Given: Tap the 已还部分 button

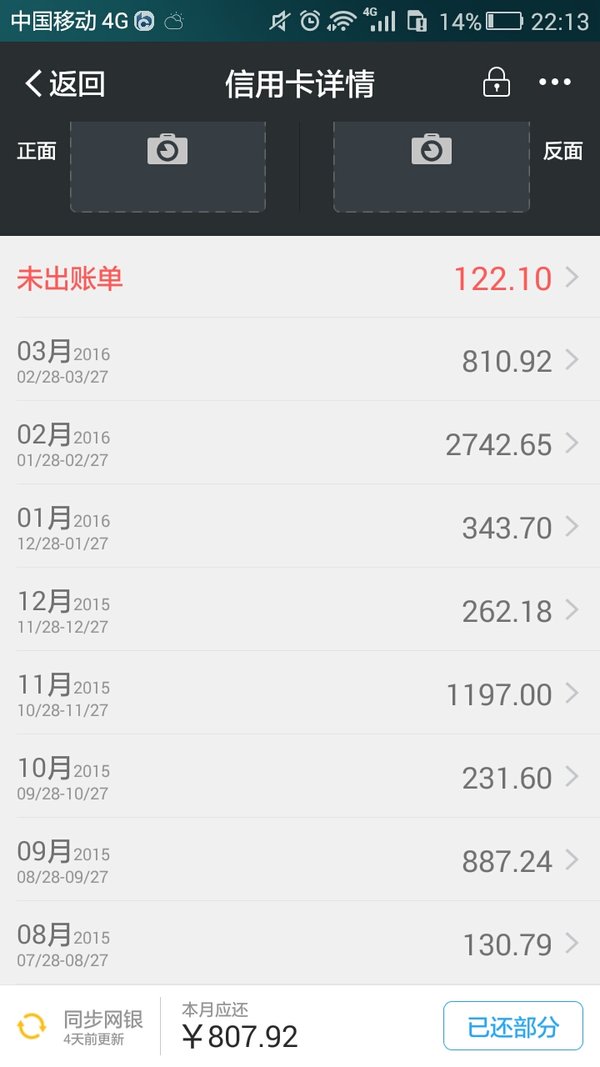Looking at the screenshot, I should pyautogui.click(x=513, y=1026).
